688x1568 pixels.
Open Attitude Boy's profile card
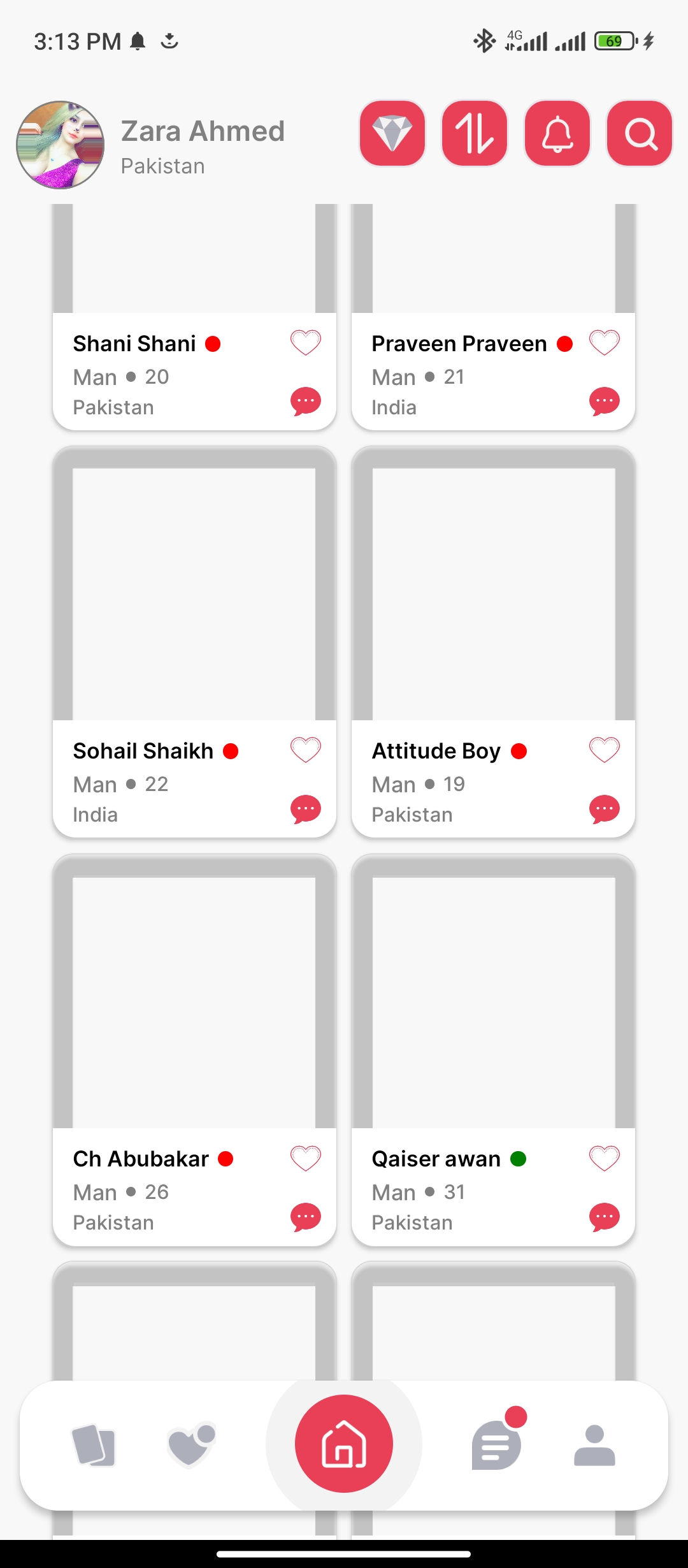493,593
